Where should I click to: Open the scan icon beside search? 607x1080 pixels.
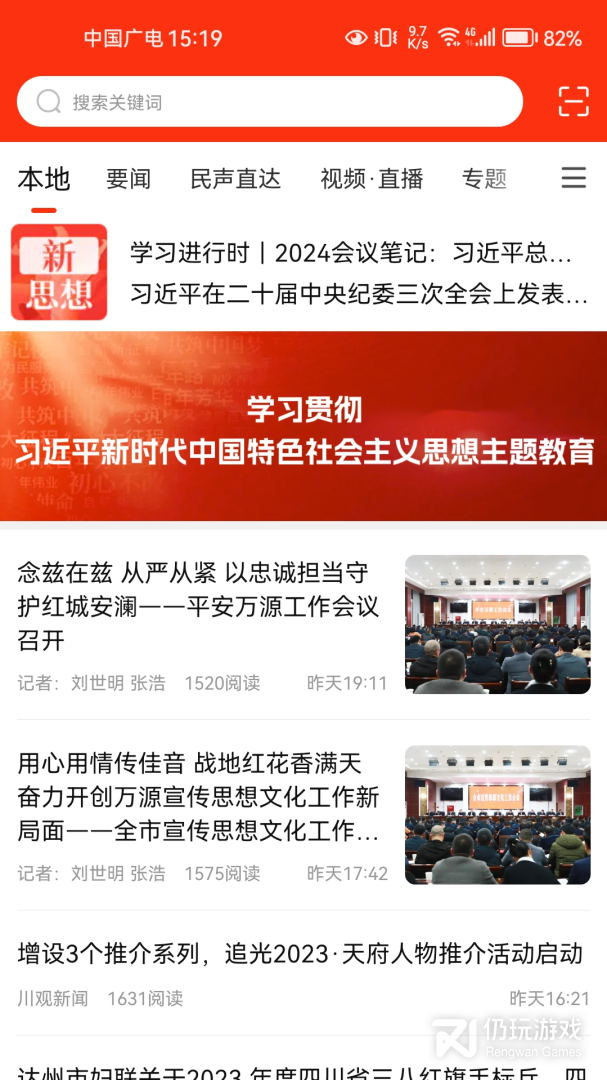click(x=573, y=102)
